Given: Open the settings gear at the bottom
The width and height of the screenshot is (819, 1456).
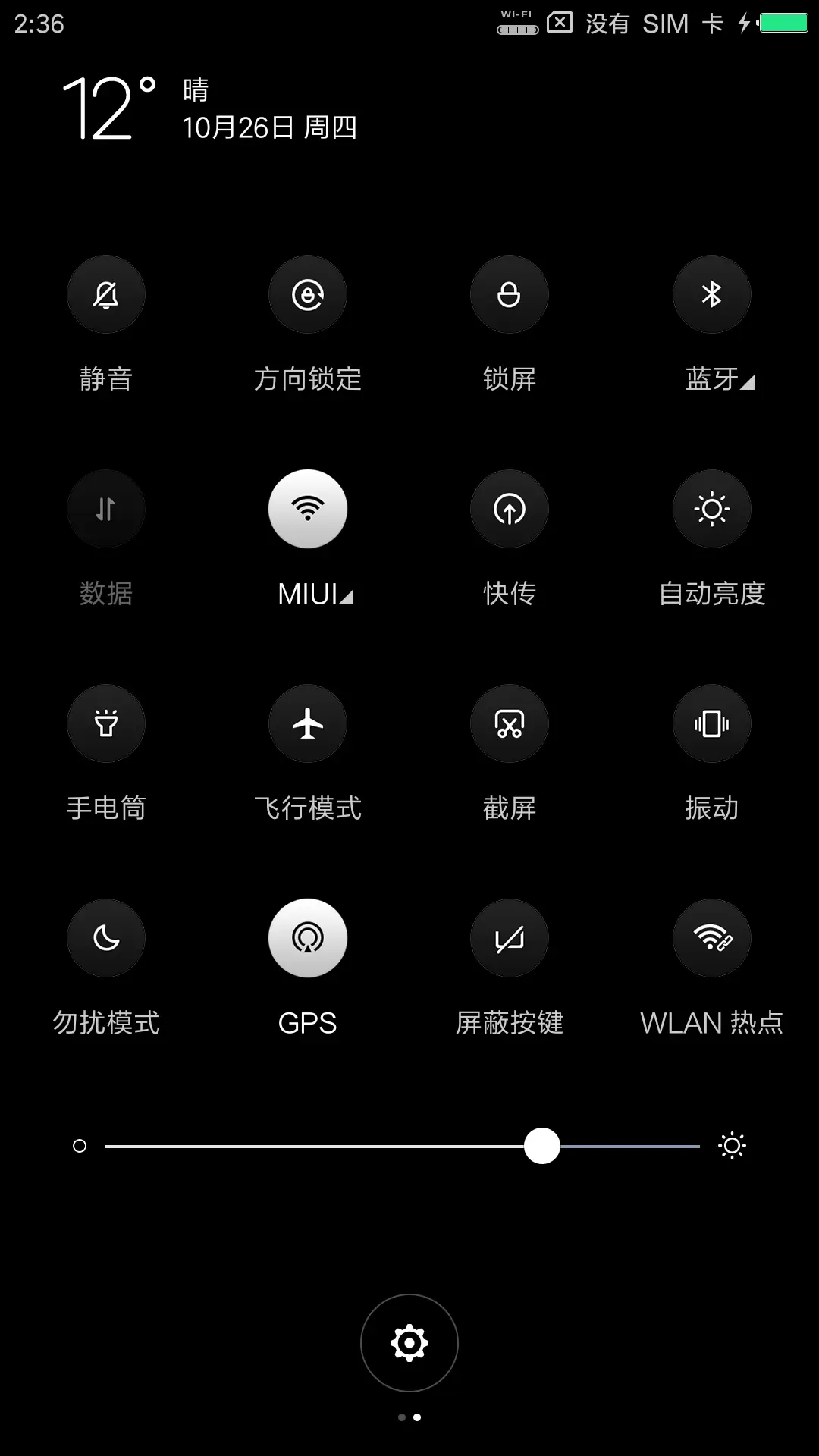Looking at the screenshot, I should [409, 1342].
